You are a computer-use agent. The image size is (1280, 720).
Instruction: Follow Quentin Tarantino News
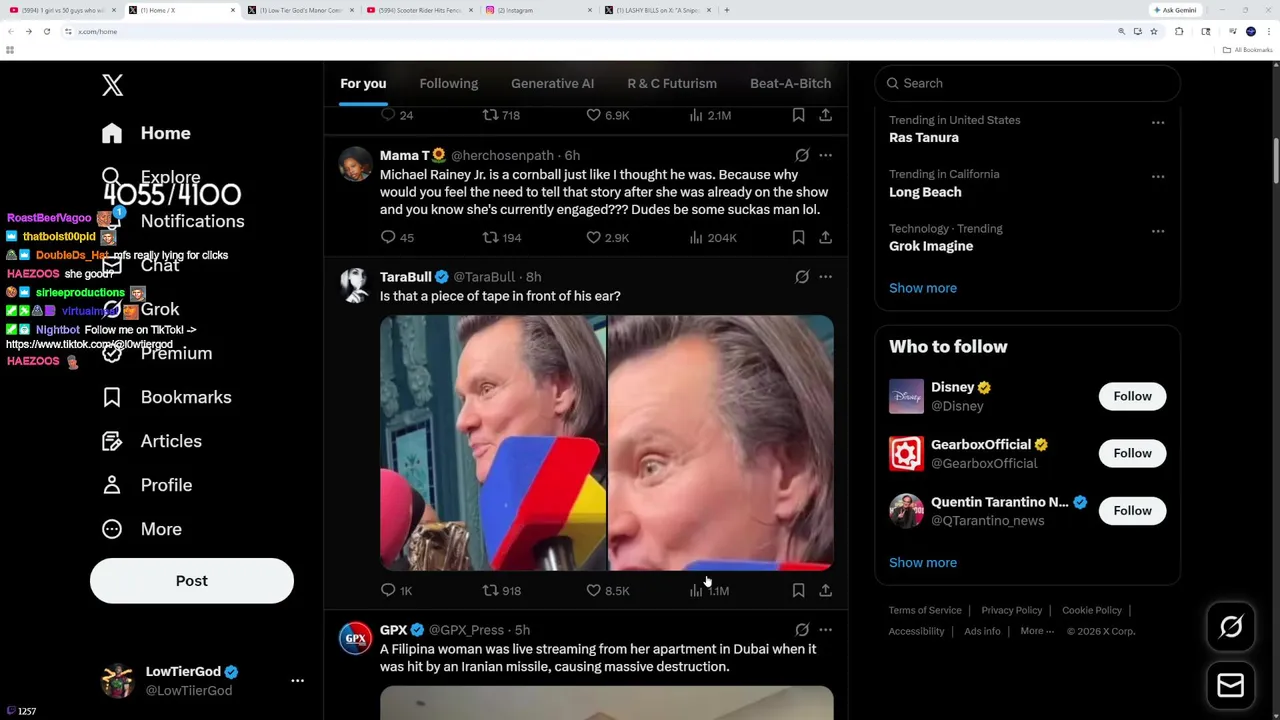coord(1132,511)
